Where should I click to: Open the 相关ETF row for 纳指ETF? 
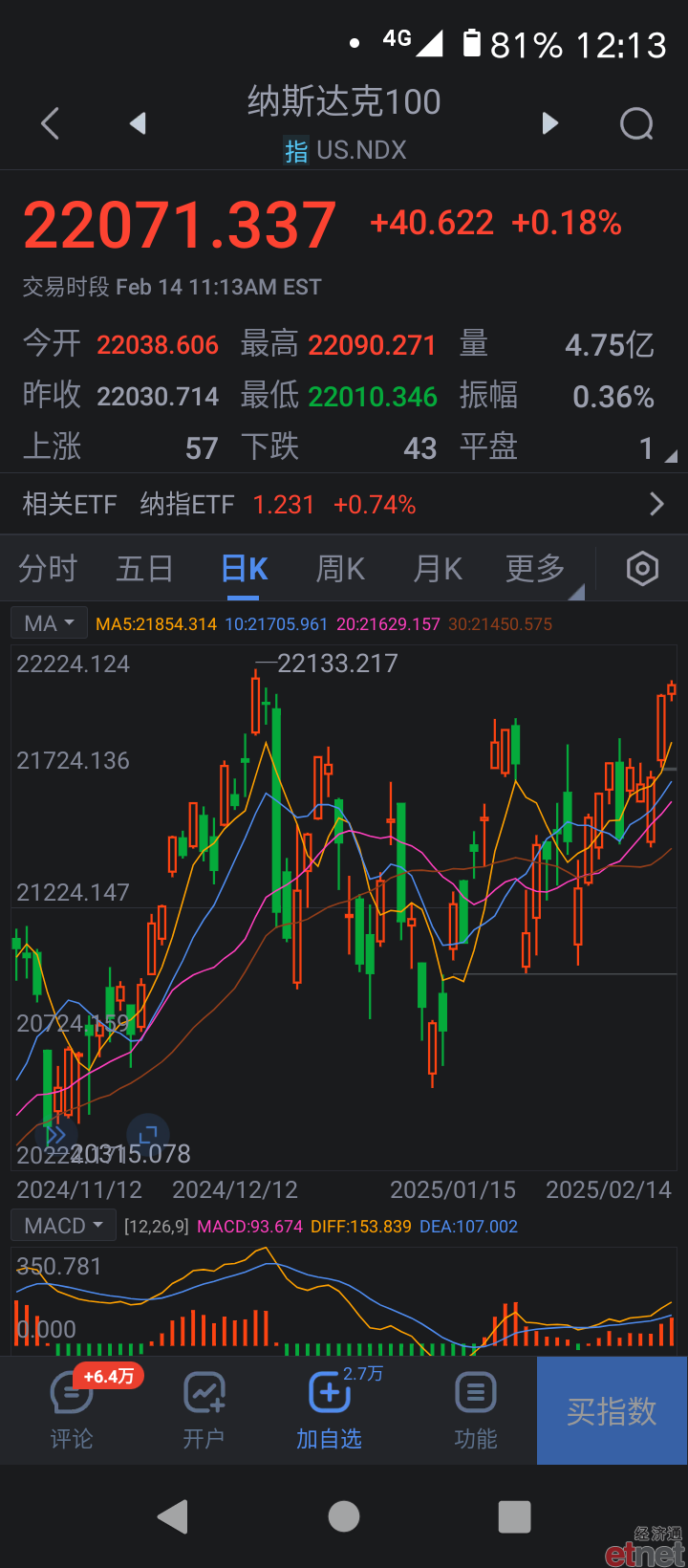click(x=344, y=504)
